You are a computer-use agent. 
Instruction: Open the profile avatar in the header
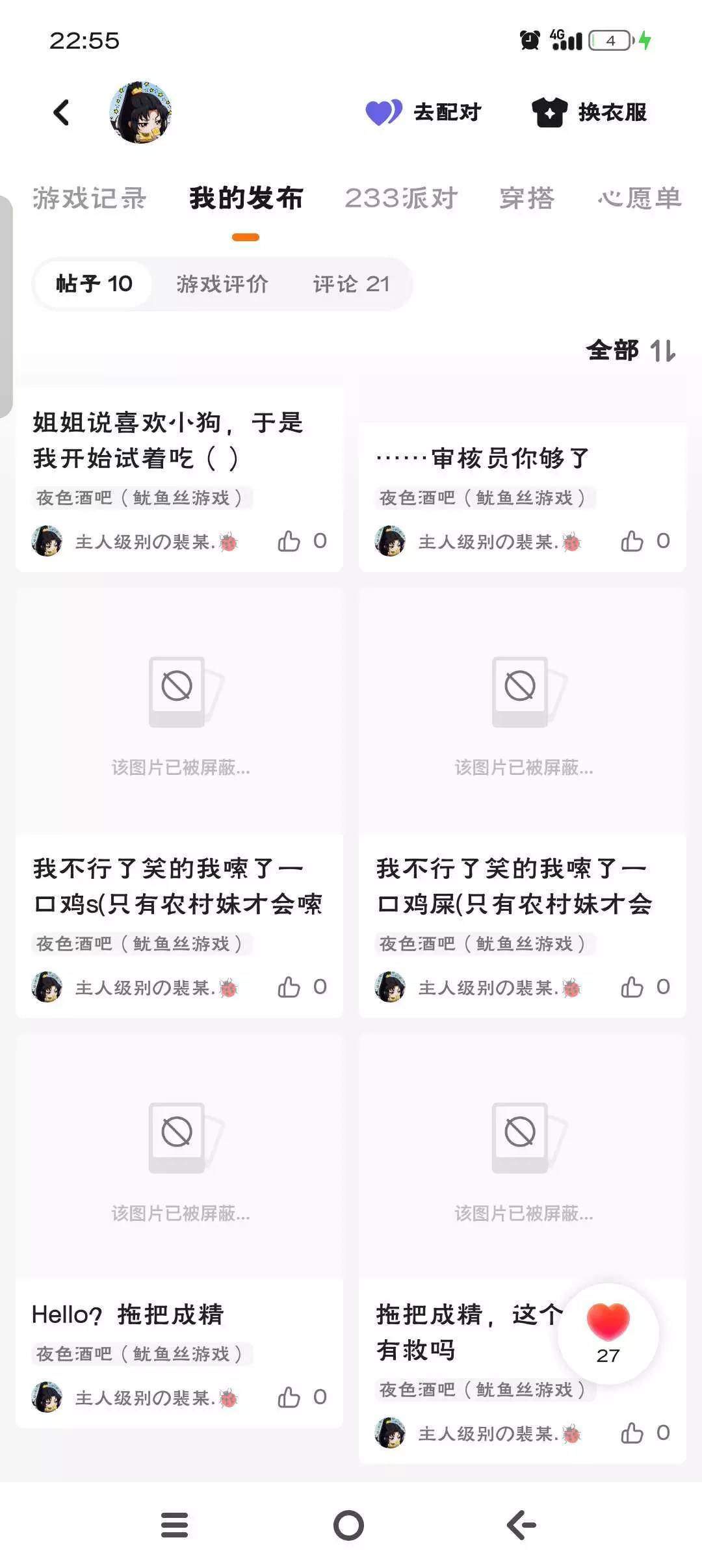click(140, 112)
